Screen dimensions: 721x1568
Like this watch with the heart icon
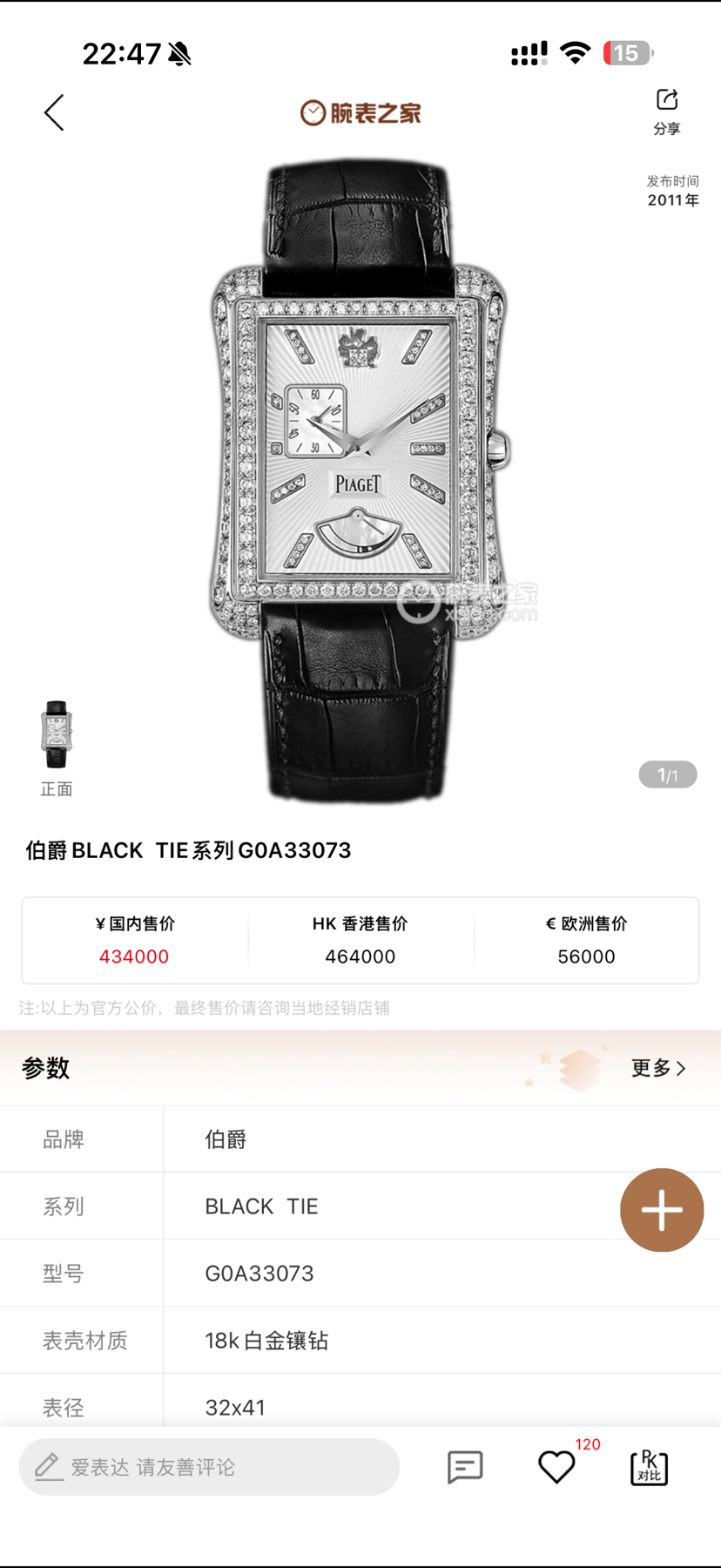pos(556,1467)
